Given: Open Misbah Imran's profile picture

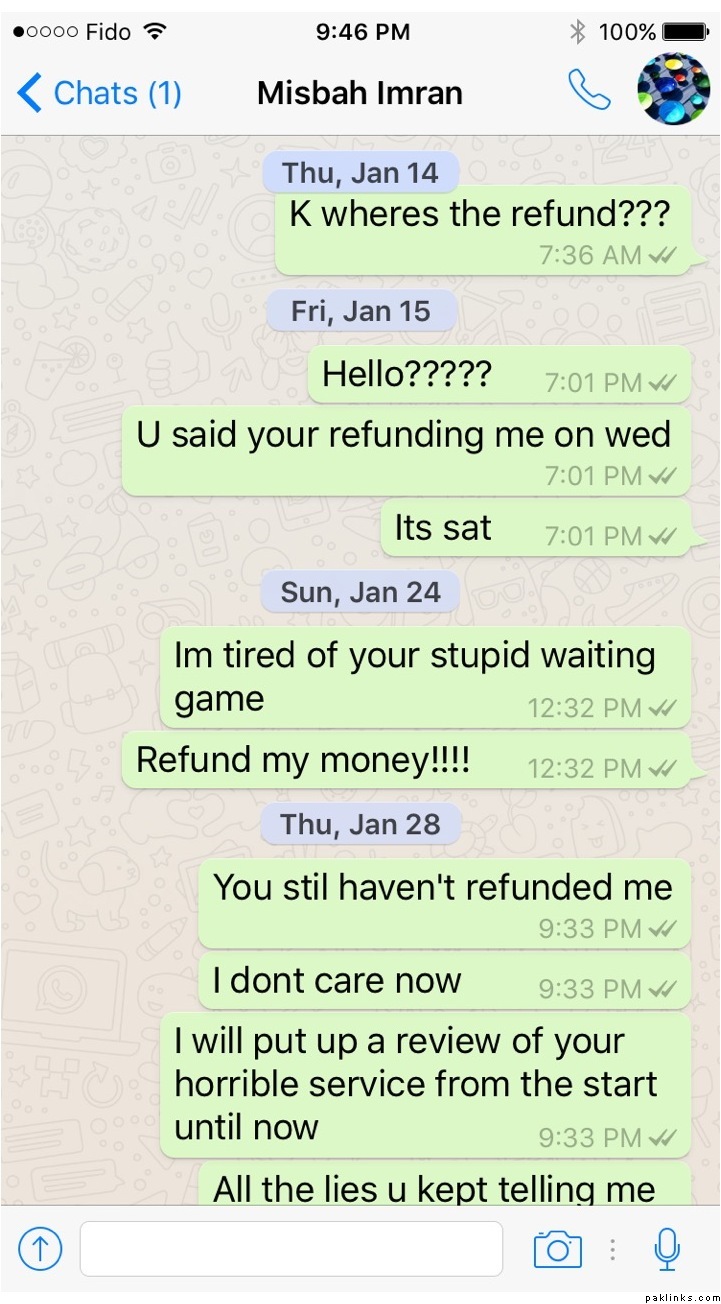Looking at the screenshot, I should point(673,89).
